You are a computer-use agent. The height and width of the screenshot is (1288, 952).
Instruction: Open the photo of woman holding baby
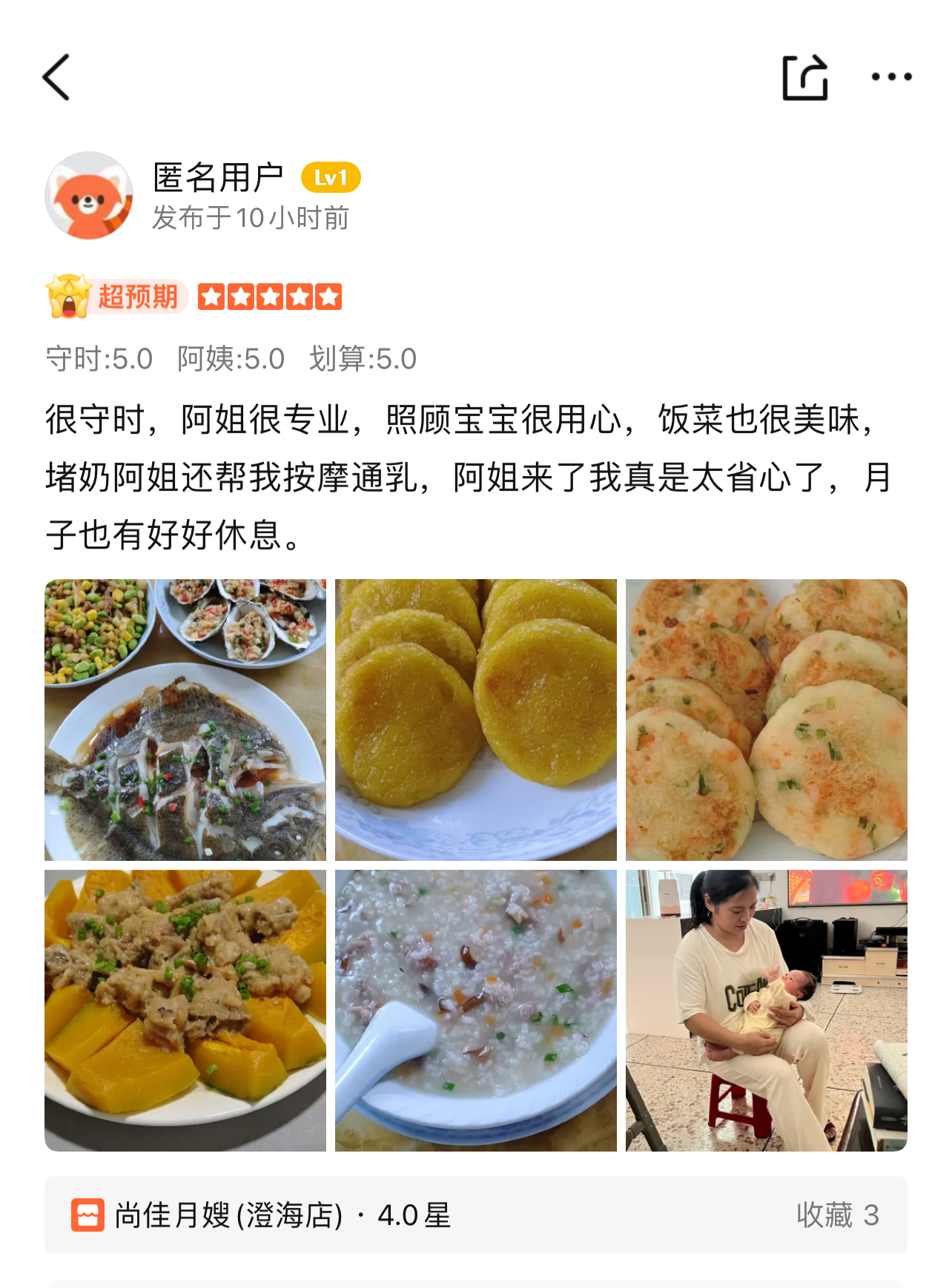767,1010
